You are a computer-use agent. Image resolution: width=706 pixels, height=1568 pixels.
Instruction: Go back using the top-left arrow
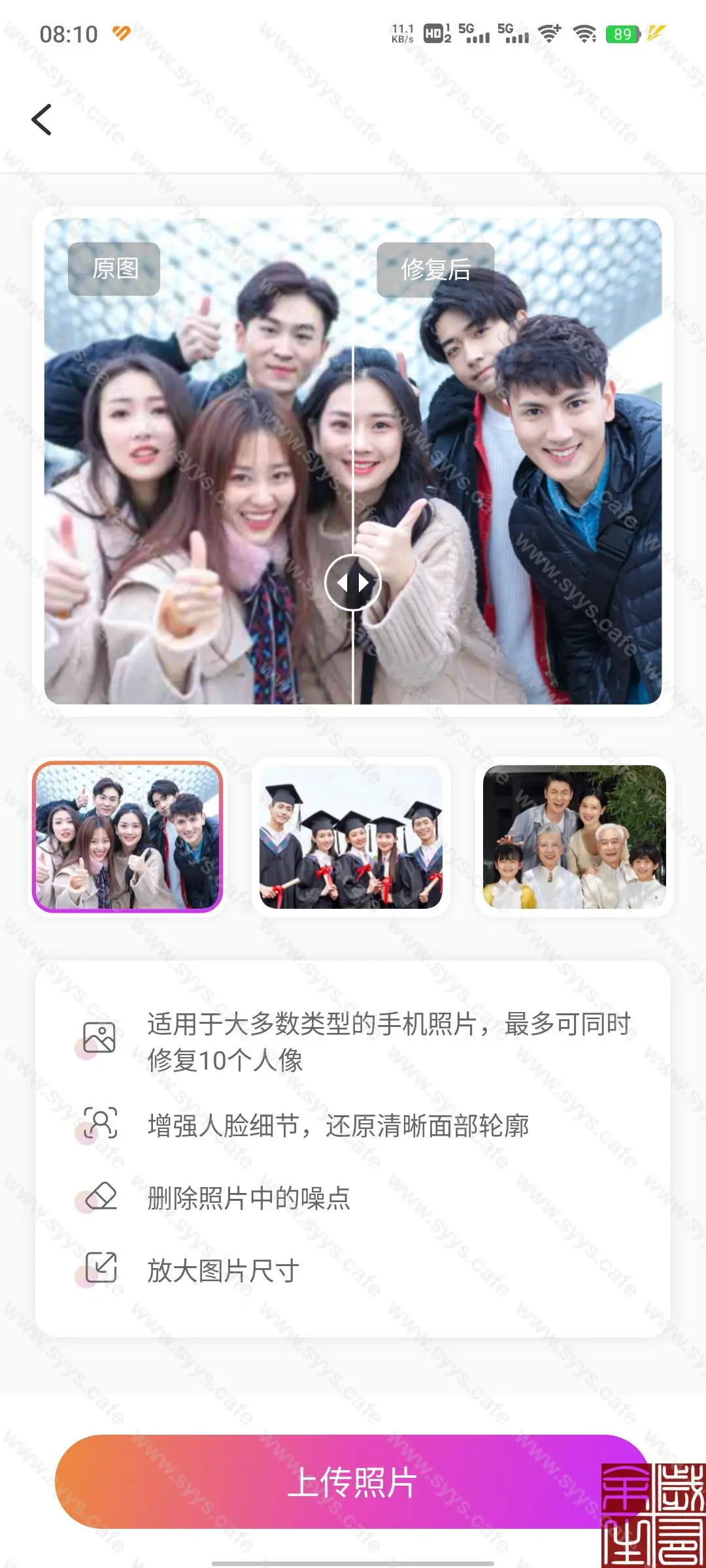click(x=41, y=120)
